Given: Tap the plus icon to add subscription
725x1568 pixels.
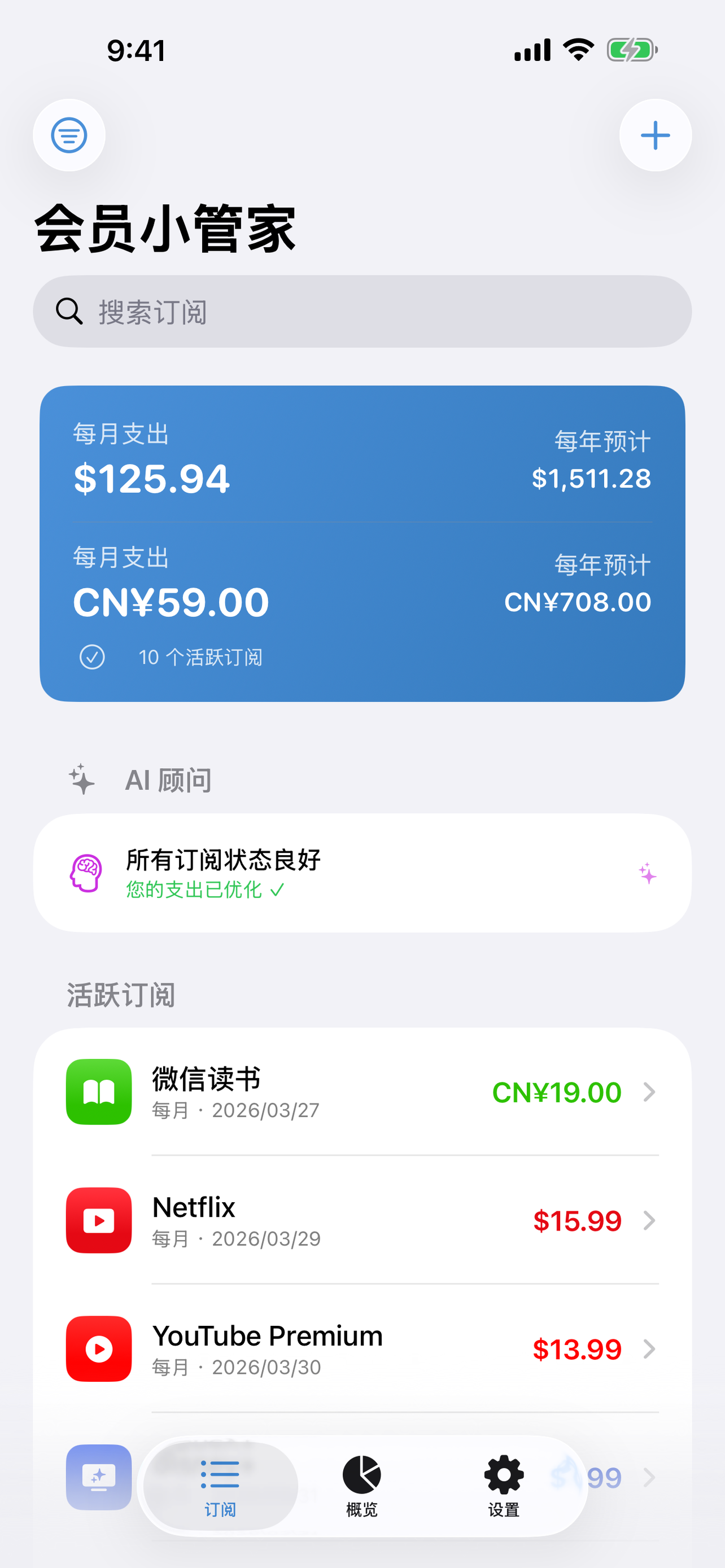Looking at the screenshot, I should (655, 135).
